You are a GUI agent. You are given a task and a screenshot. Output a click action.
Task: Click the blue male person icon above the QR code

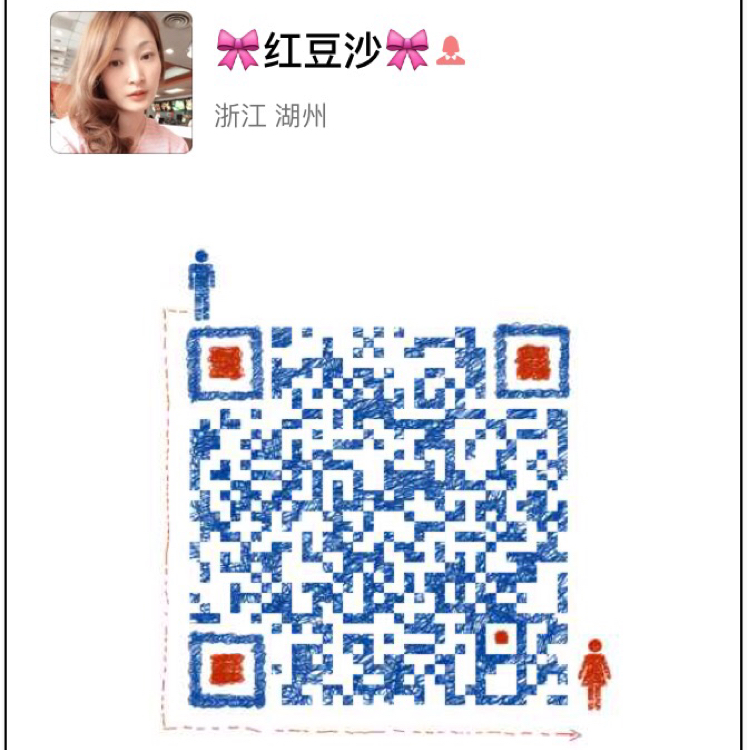point(201,275)
